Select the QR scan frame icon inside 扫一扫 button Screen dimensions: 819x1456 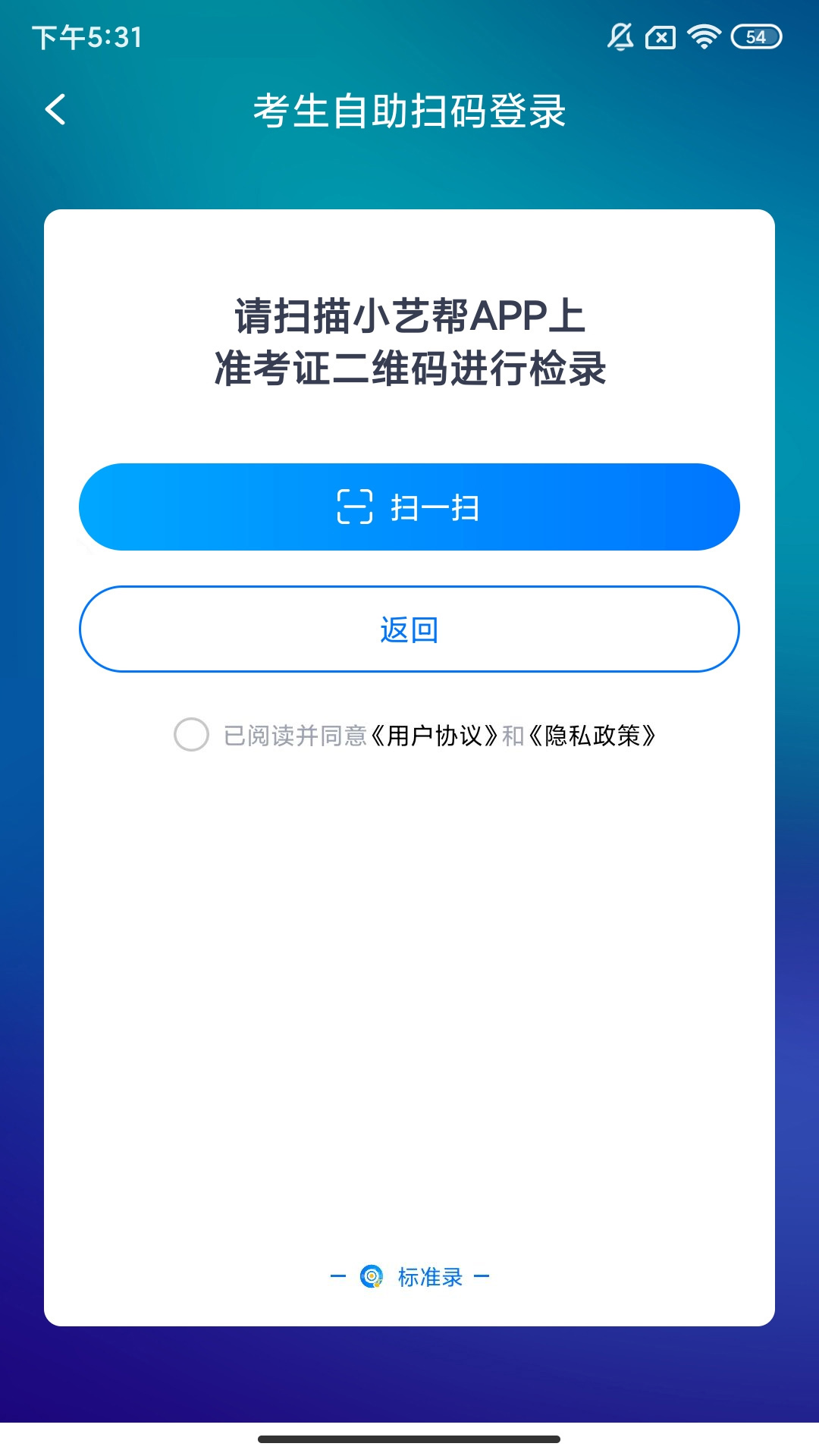356,507
